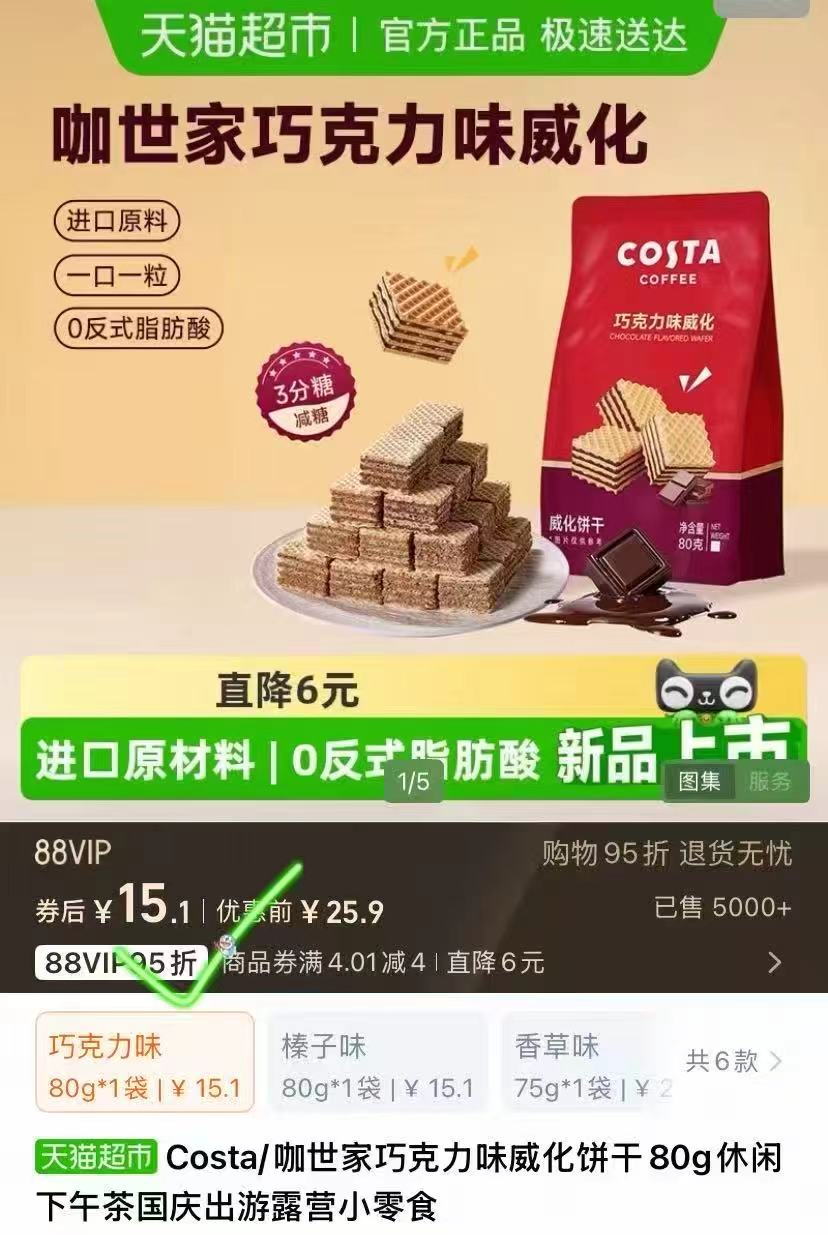Switch to the 图集 gallery tab
Screen dimensions: 828x1235
pyautogui.click(x=699, y=781)
